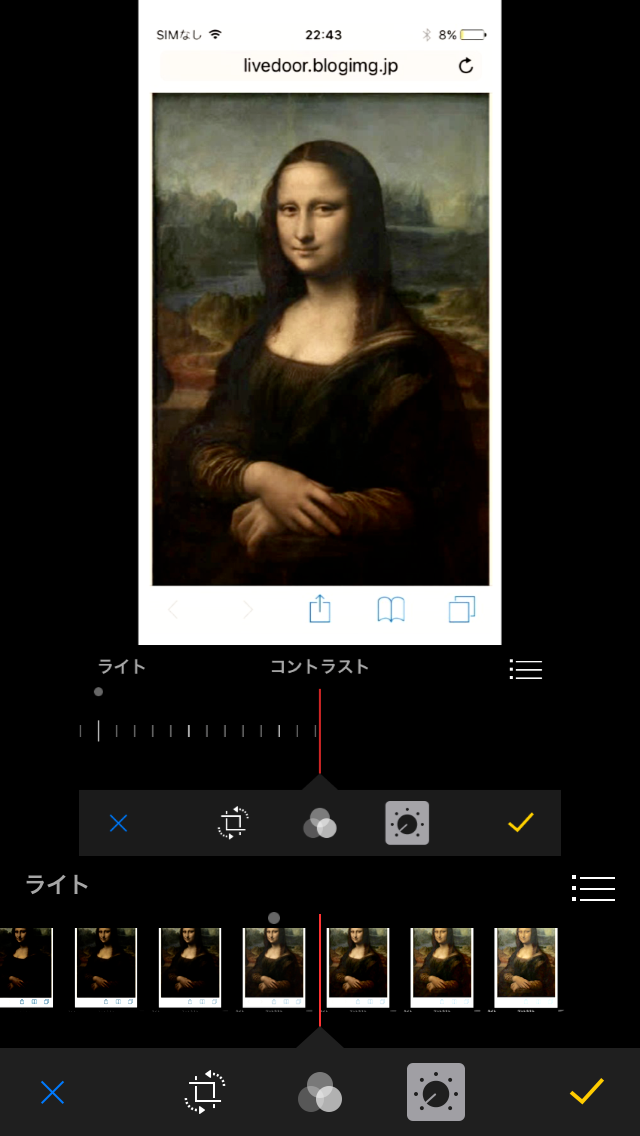This screenshot has width=640, height=1136.
Task: Open the filters tool in the main bottom toolbar
Action: click(x=320, y=1093)
